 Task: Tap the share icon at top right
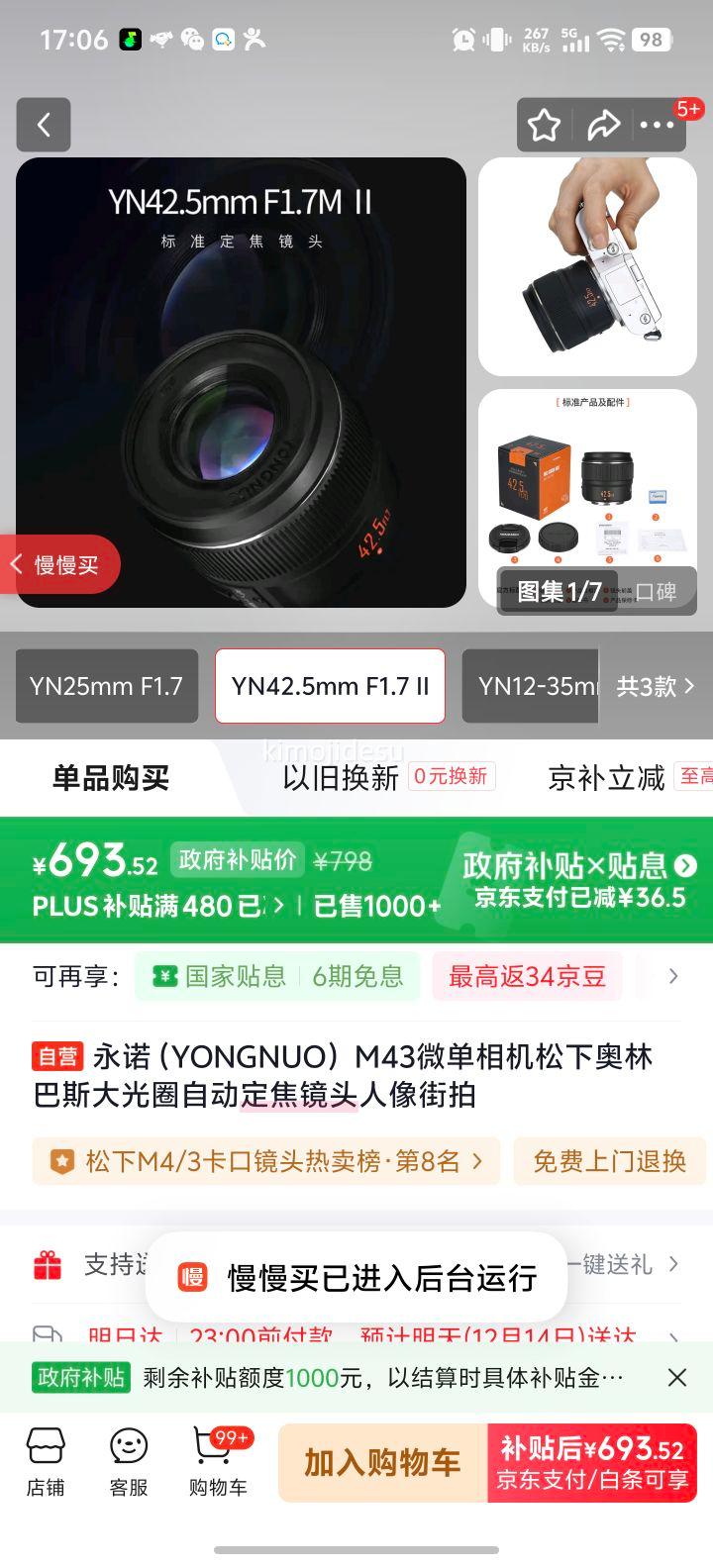[x=604, y=125]
